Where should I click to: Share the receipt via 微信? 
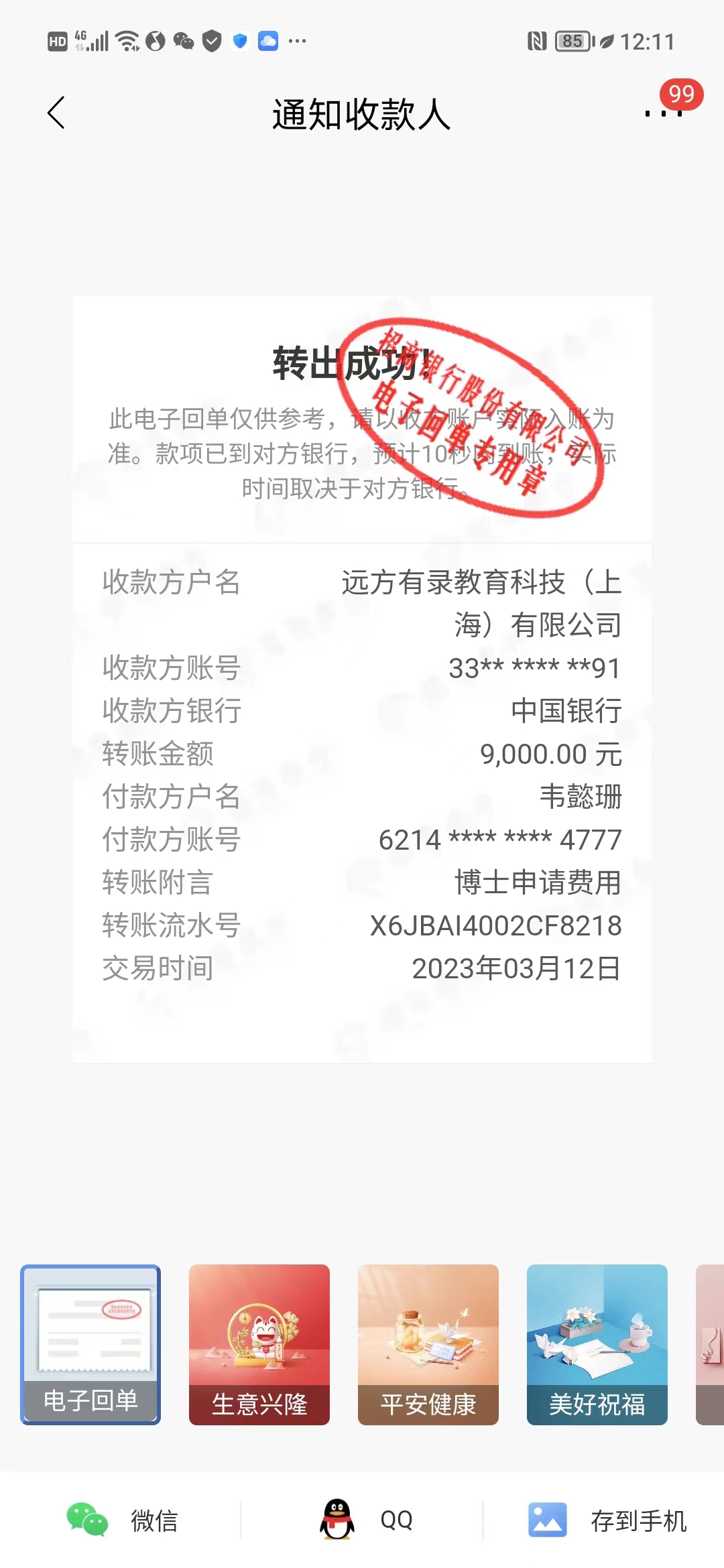coord(122,1520)
